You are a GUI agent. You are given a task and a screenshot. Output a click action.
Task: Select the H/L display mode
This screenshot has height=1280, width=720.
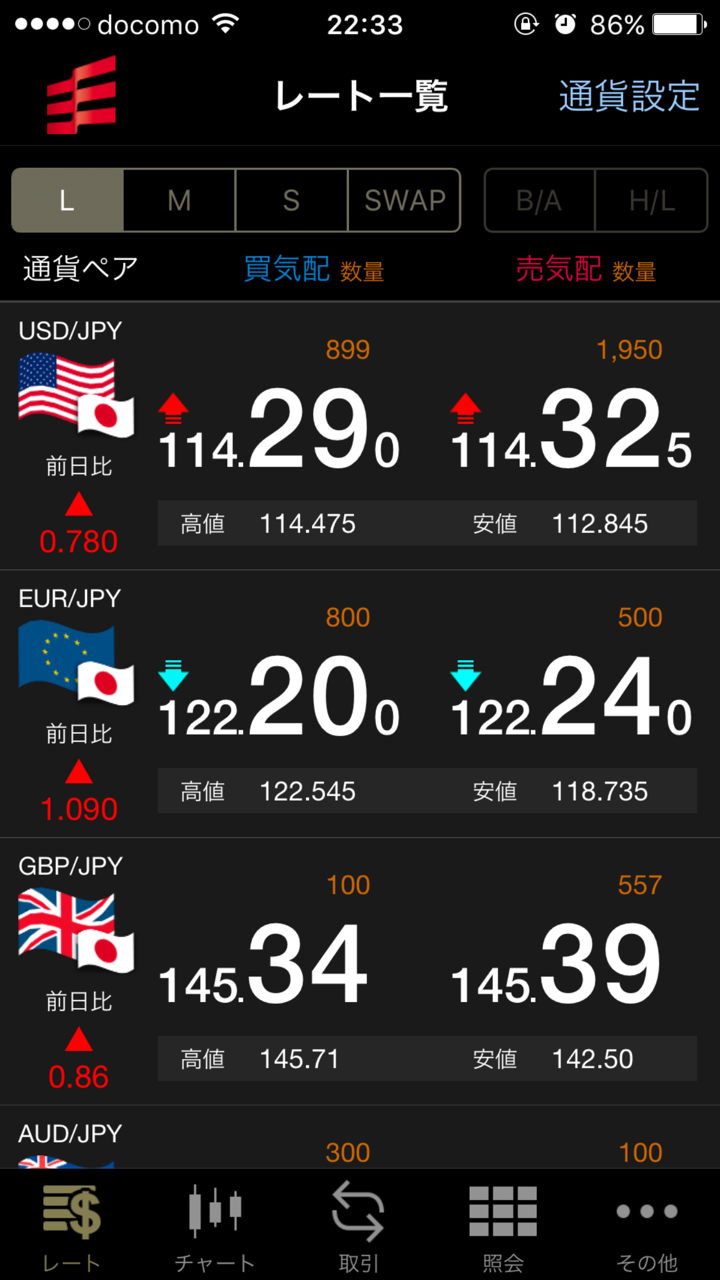[652, 201]
